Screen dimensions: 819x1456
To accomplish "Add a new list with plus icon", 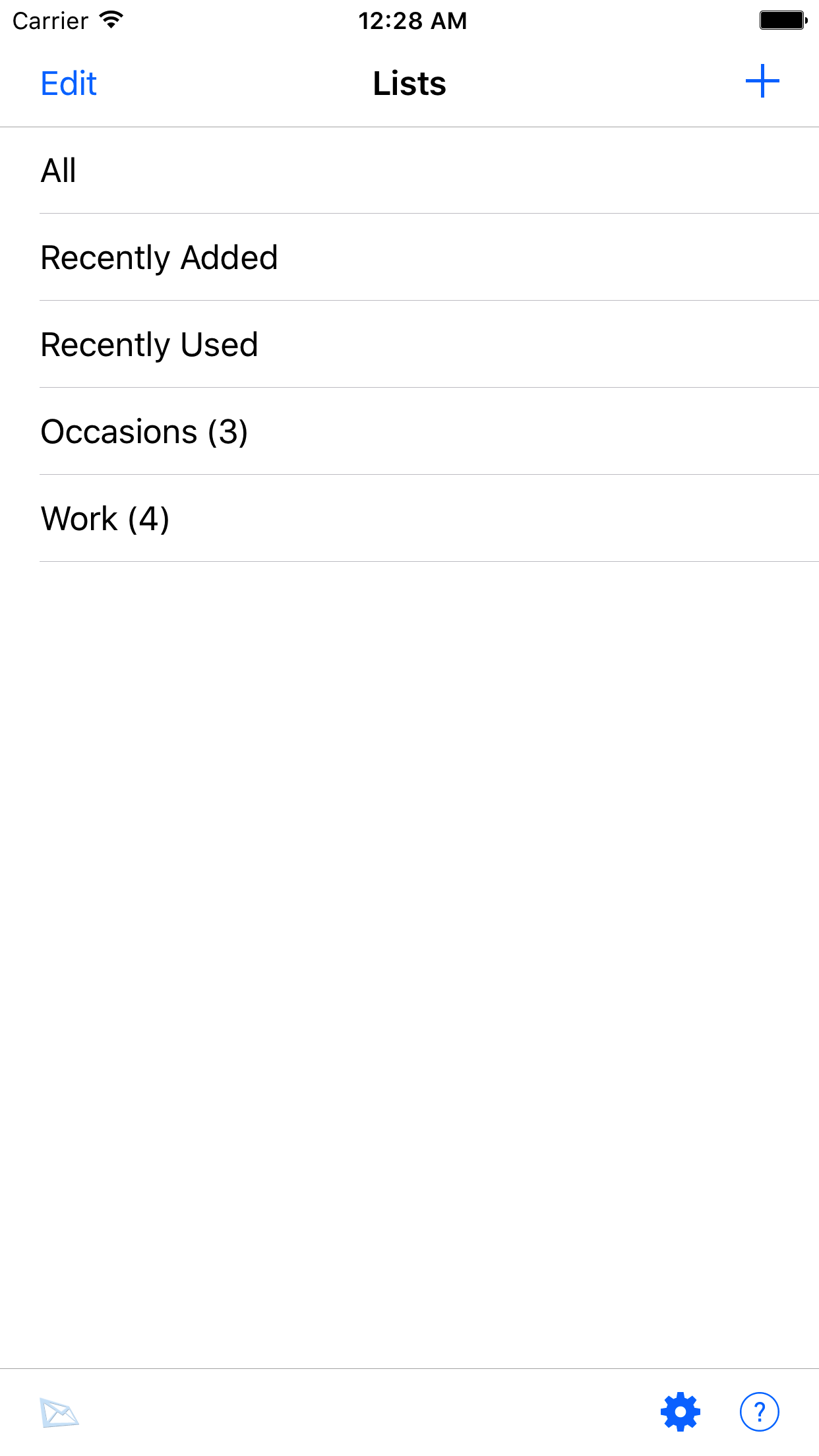I will 762,82.
